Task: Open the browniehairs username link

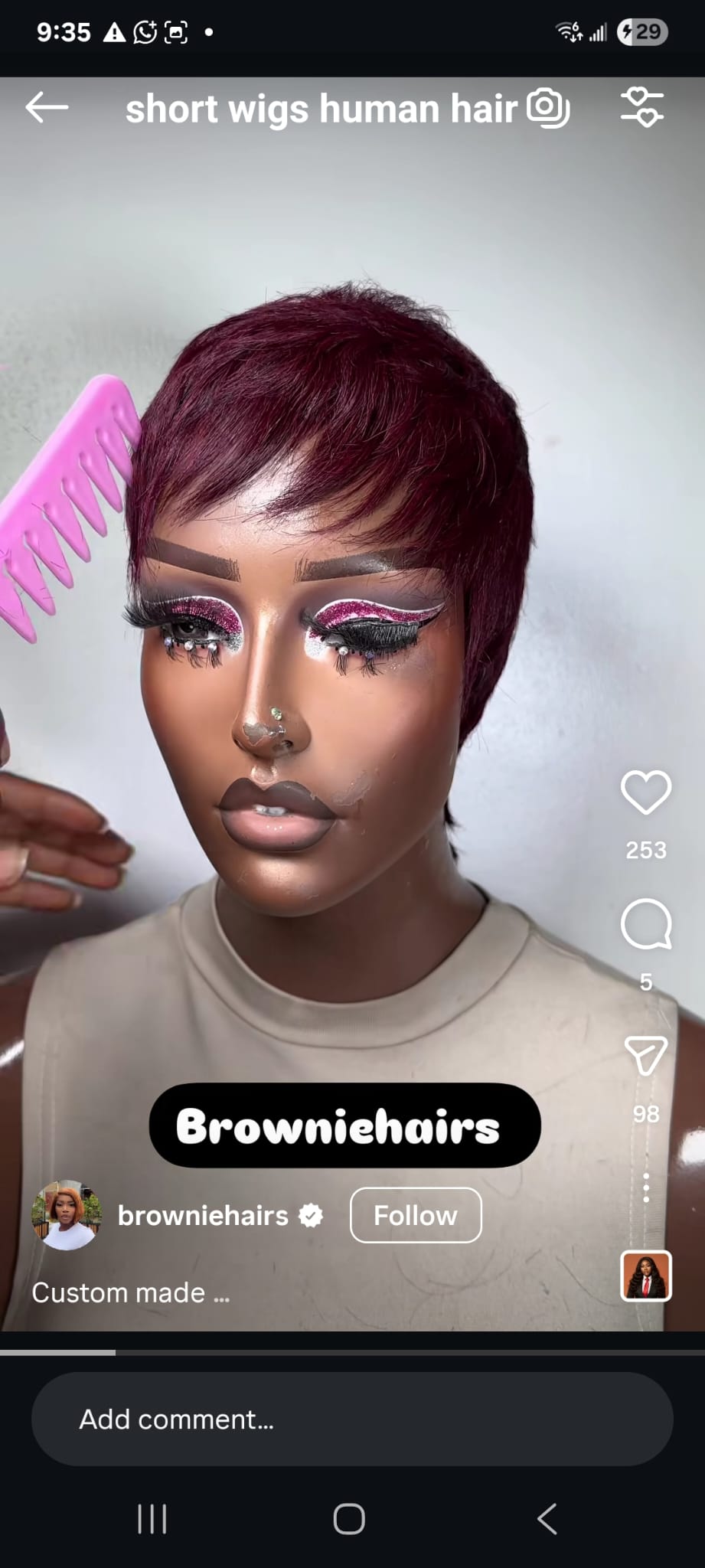Action: coord(203,1215)
